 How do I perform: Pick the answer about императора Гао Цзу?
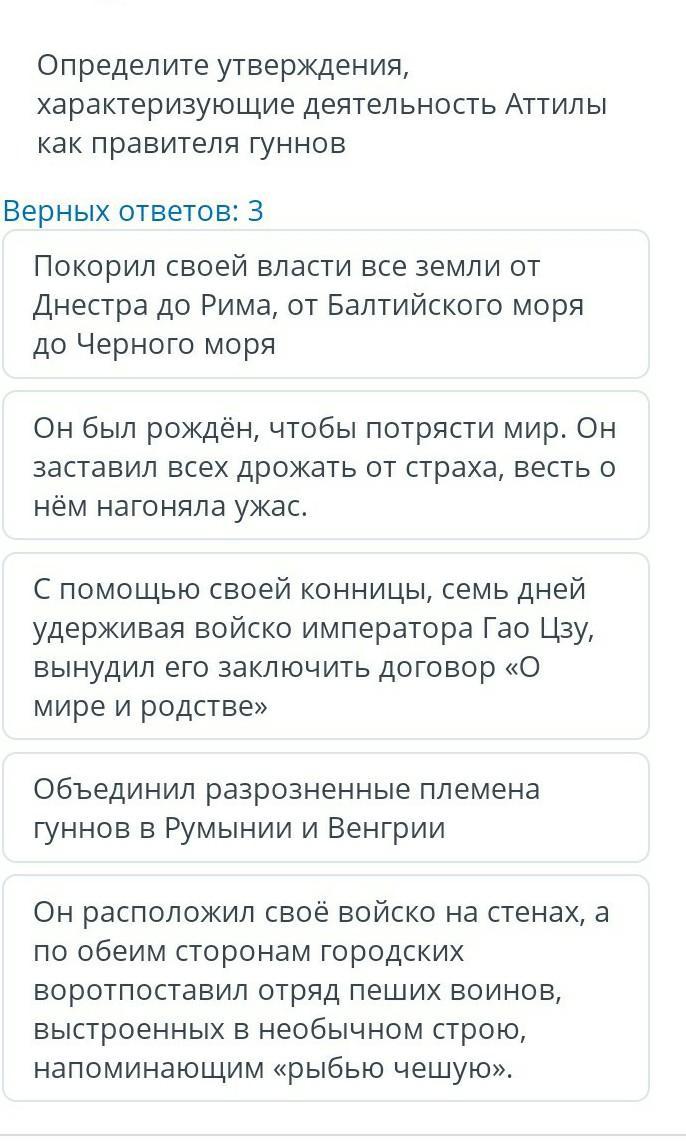pos(326,647)
